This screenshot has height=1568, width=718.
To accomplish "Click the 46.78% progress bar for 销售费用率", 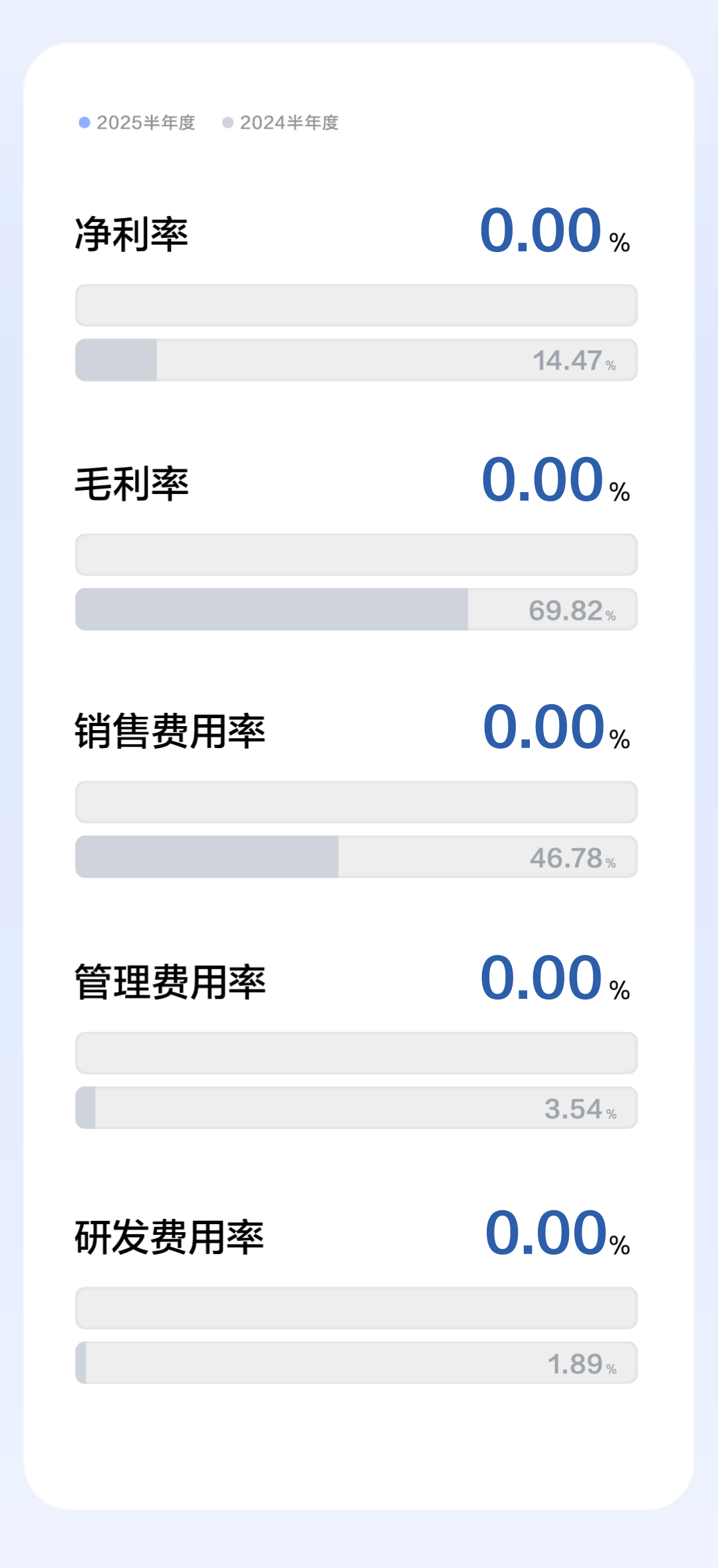I will pyautogui.click(x=356, y=857).
